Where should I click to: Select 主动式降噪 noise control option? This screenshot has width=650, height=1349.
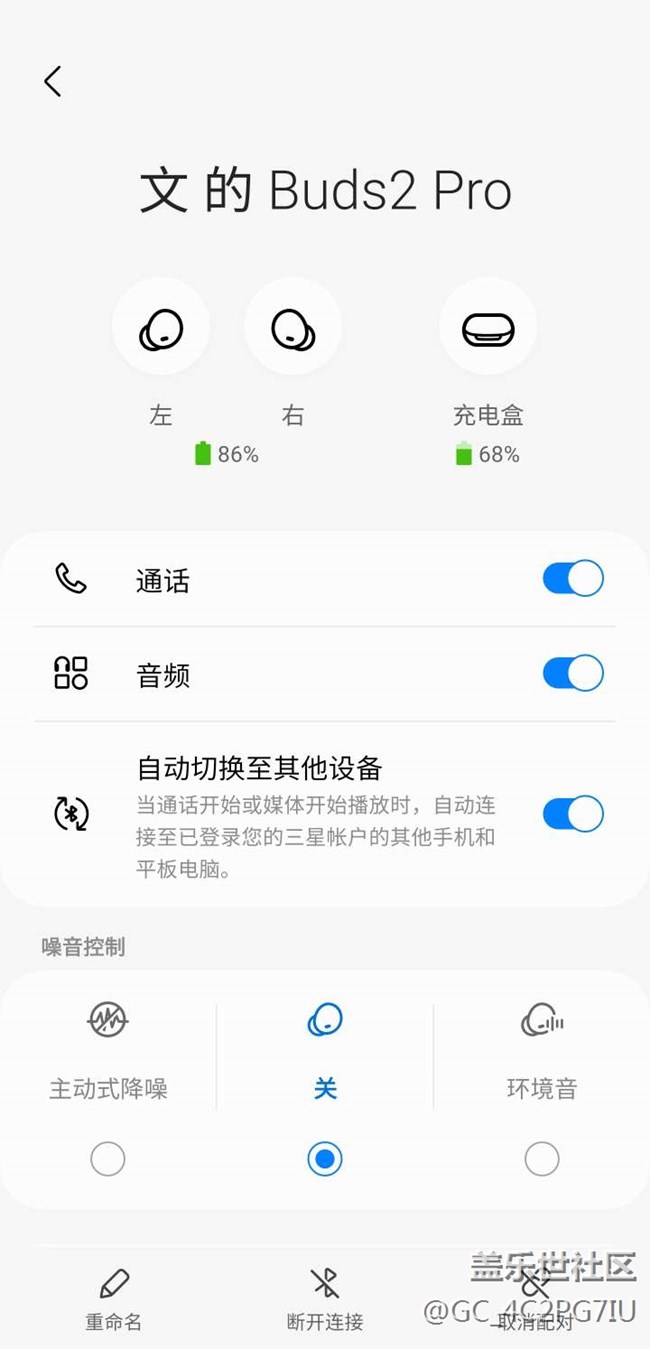(108, 1159)
